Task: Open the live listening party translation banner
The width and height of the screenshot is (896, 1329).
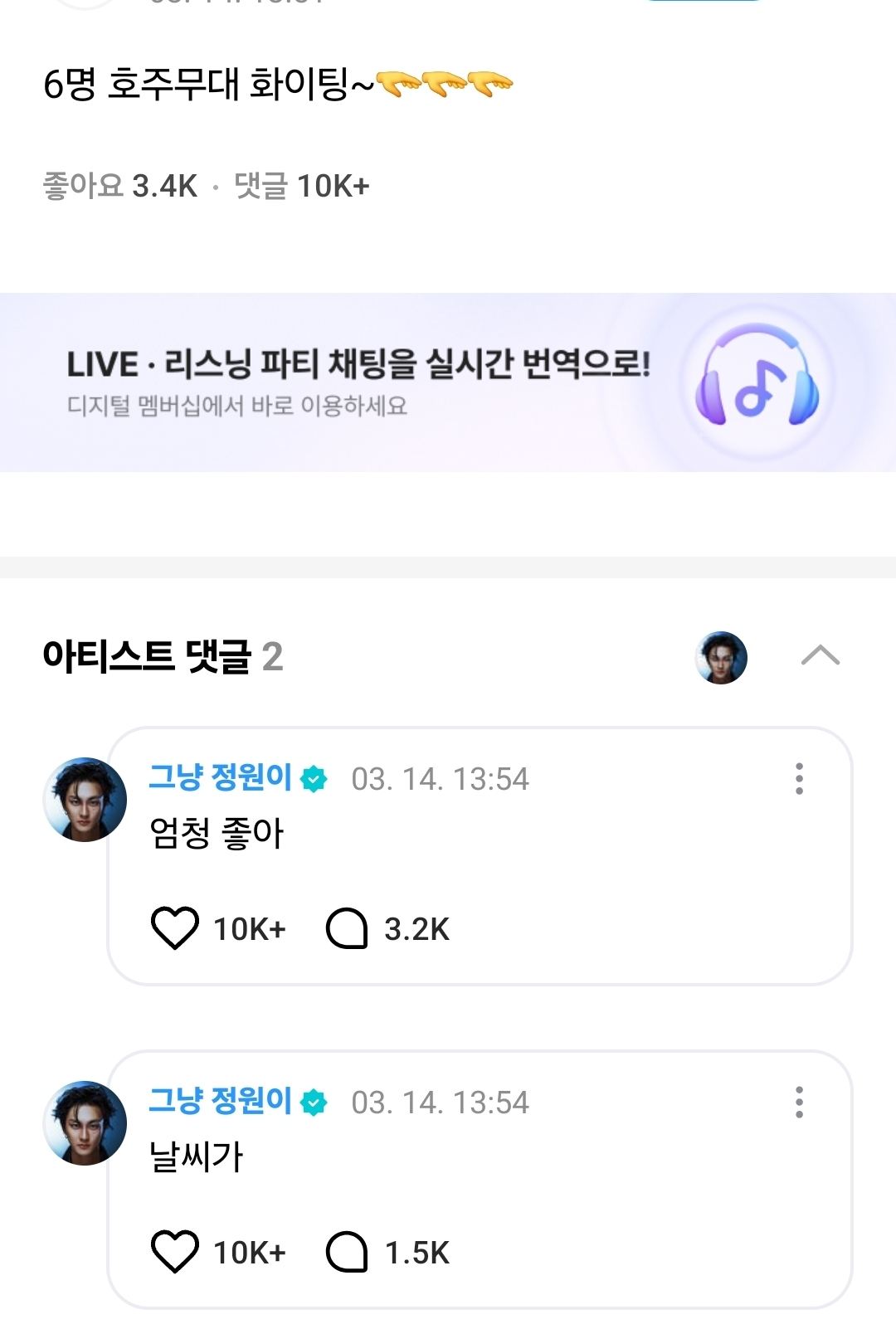Action: click(x=448, y=382)
